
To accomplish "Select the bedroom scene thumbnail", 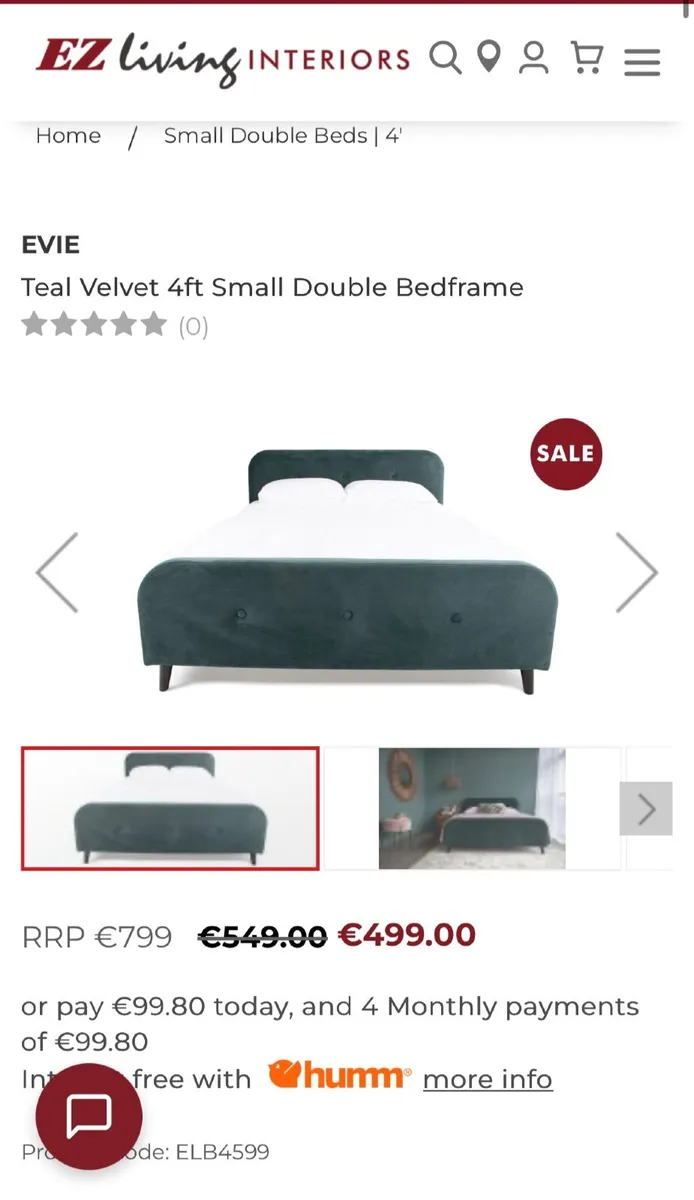I will 472,808.
